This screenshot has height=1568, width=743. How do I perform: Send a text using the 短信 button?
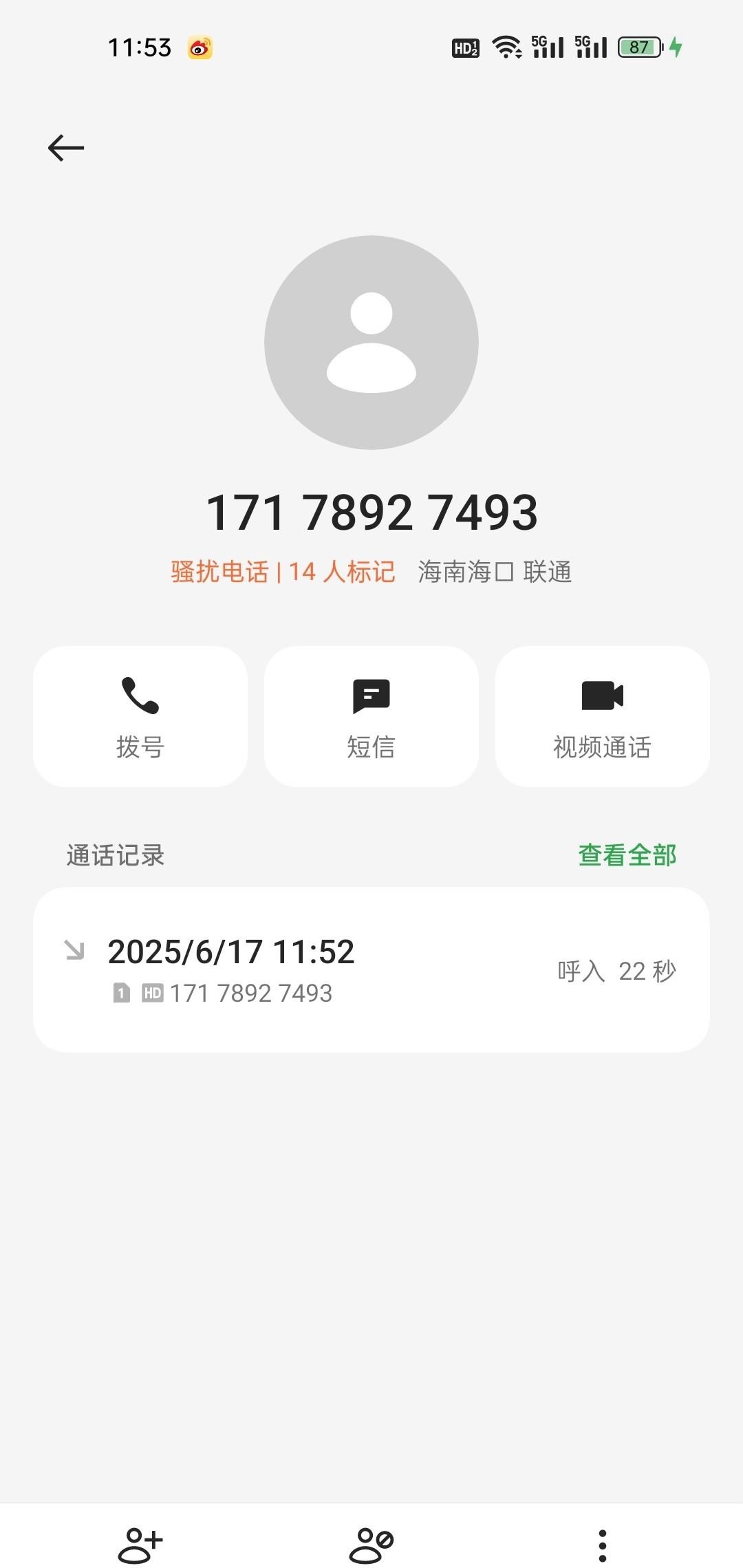[x=371, y=716]
